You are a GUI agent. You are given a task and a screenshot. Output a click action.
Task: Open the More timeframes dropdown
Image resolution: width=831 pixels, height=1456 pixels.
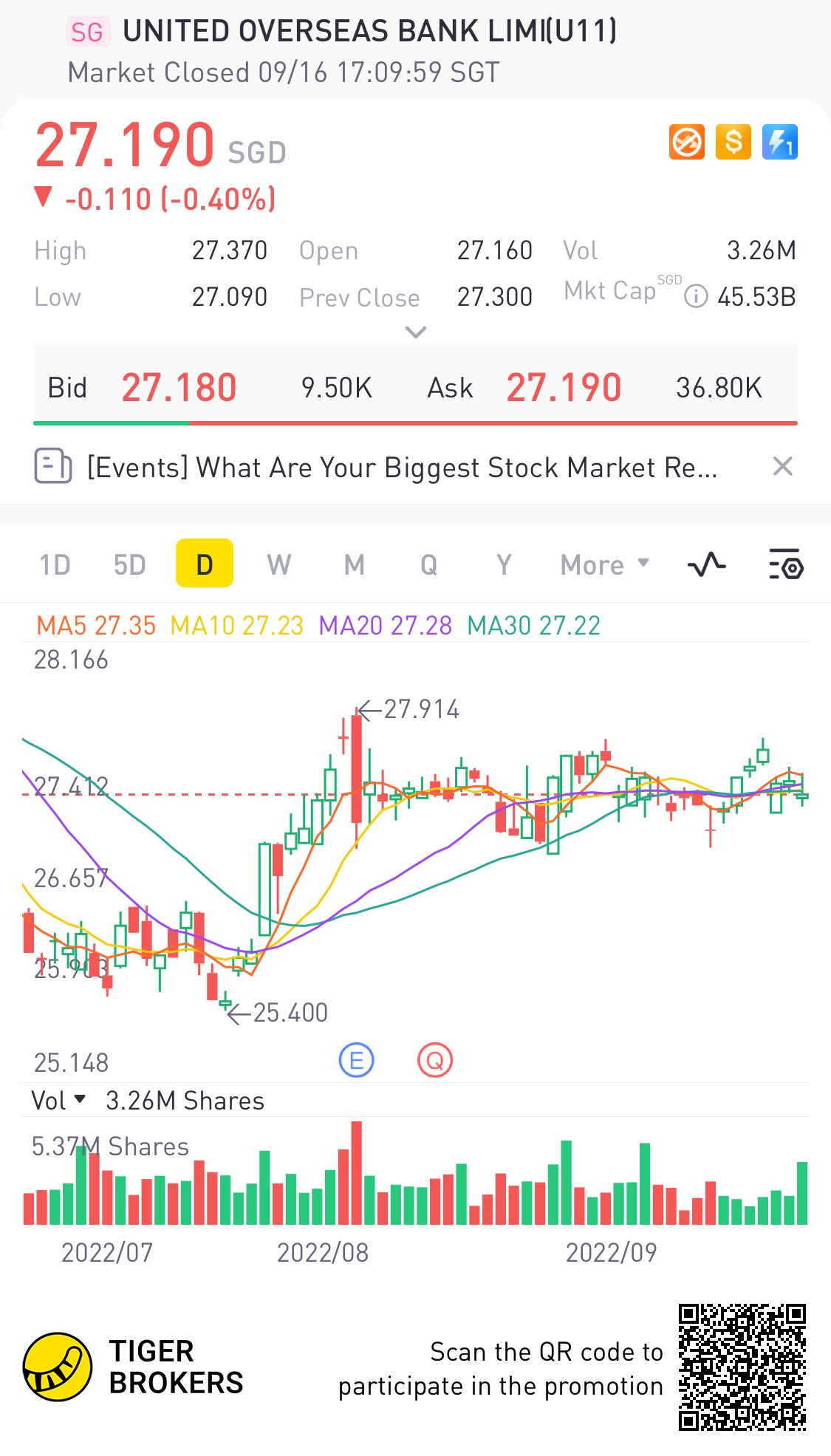pos(604,565)
